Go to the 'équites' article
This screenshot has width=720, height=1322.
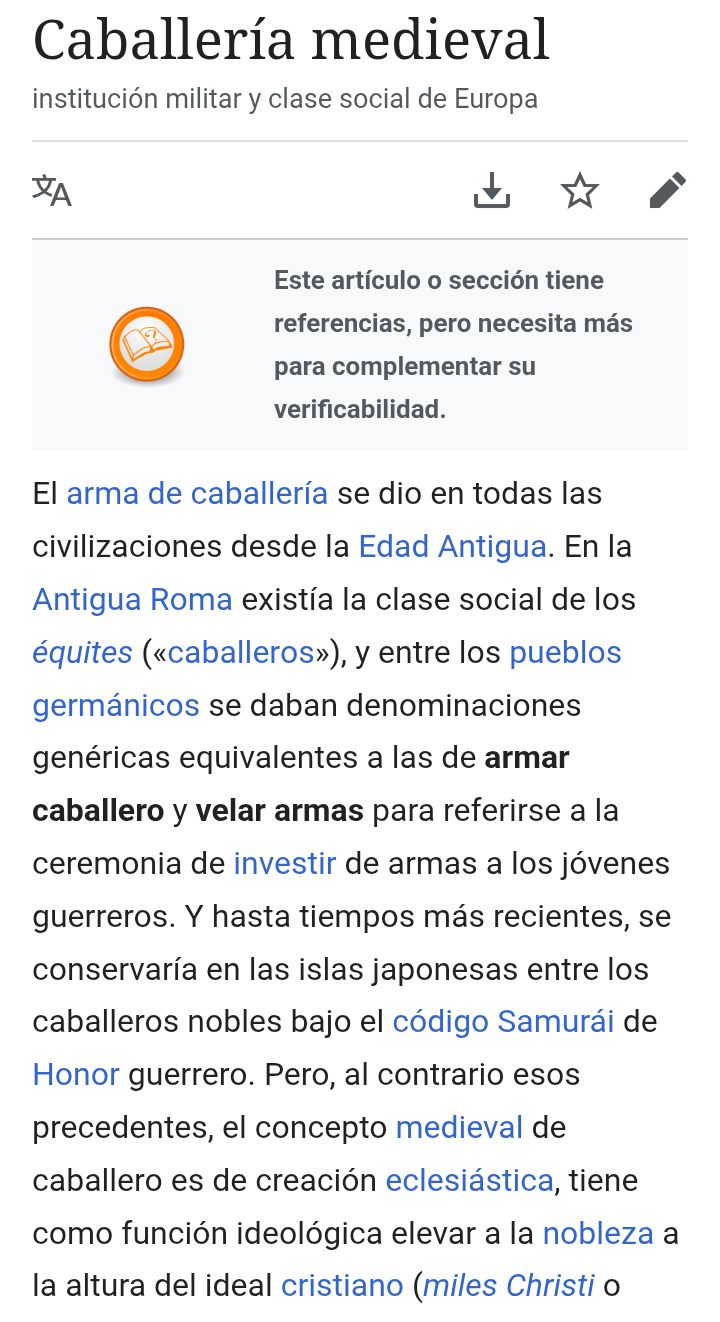pyautogui.click(x=82, y=653)
